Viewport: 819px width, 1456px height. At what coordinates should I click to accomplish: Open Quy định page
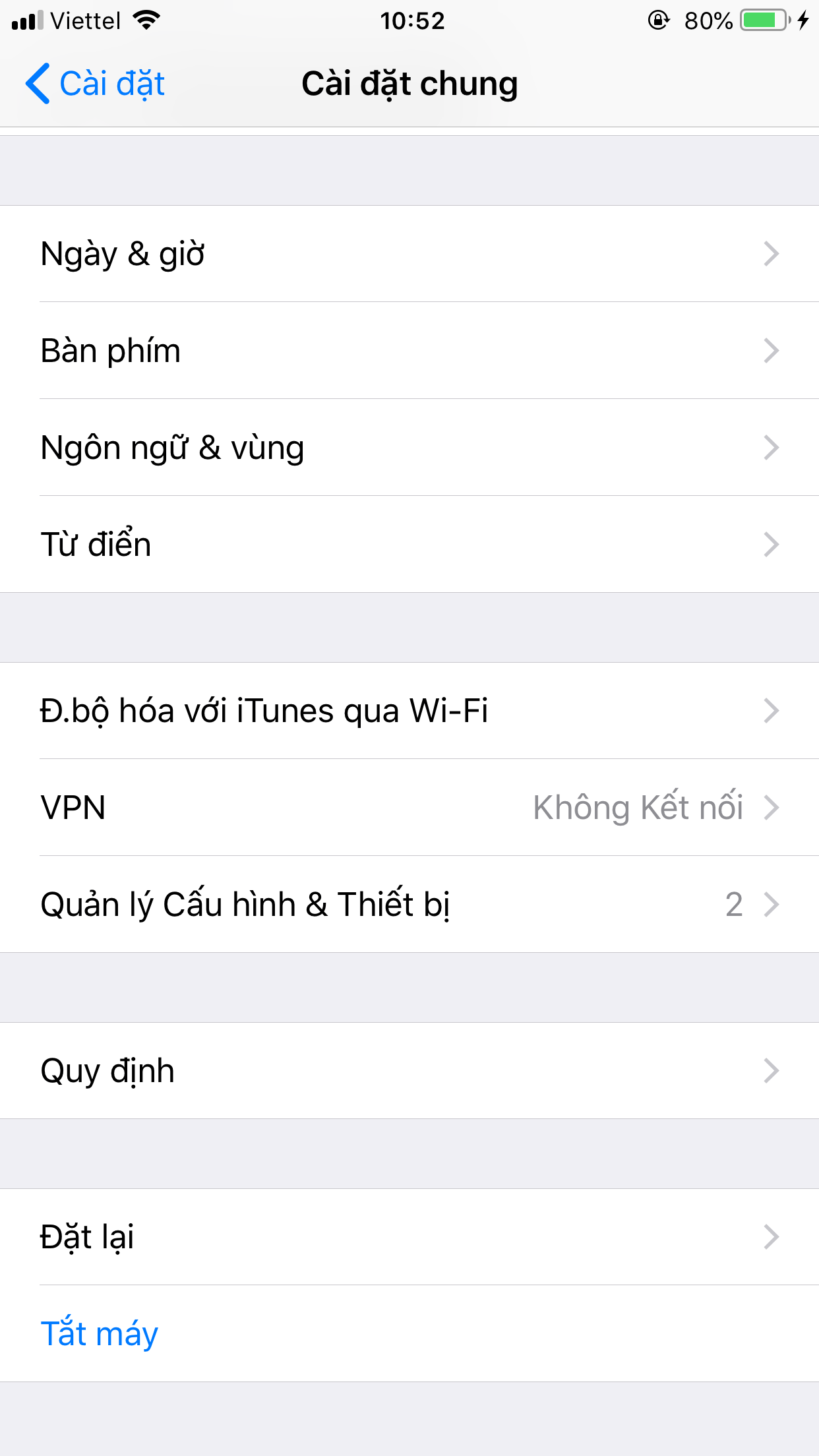pos(409,1071)
